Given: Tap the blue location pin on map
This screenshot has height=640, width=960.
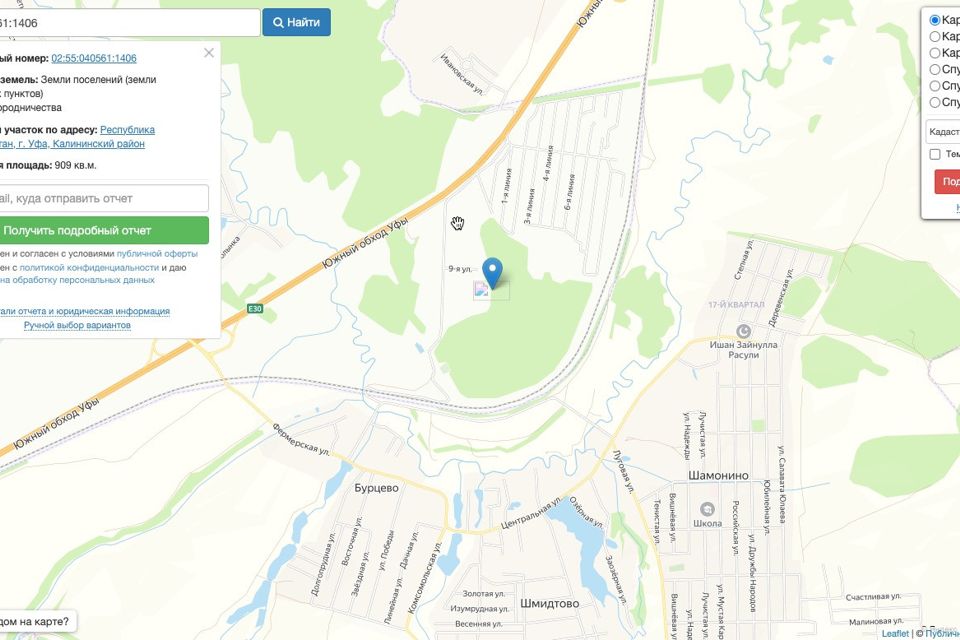Looking at the screenshot, I should coord(492,271).
